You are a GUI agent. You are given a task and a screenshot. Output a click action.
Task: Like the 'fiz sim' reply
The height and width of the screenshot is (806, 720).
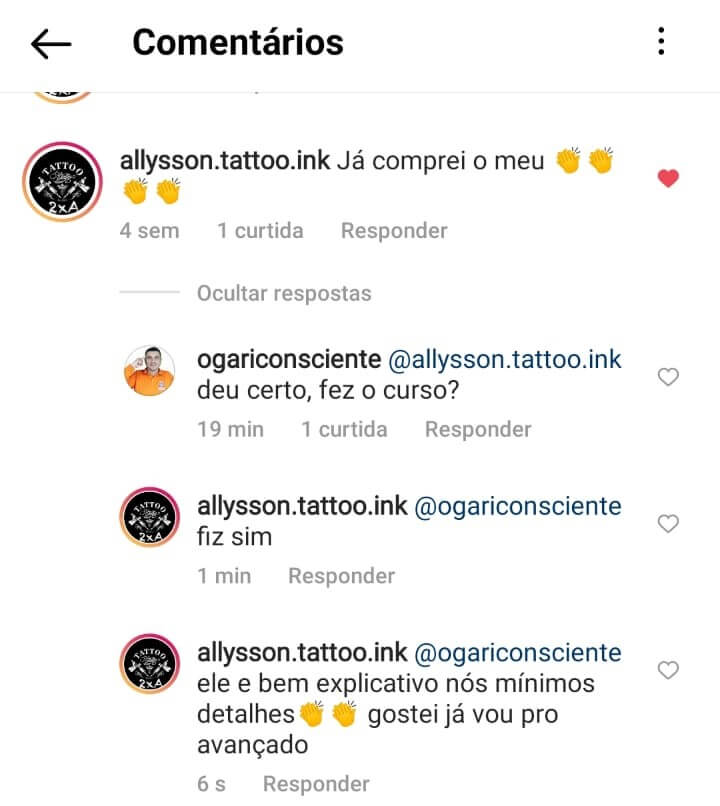(668, 524)
